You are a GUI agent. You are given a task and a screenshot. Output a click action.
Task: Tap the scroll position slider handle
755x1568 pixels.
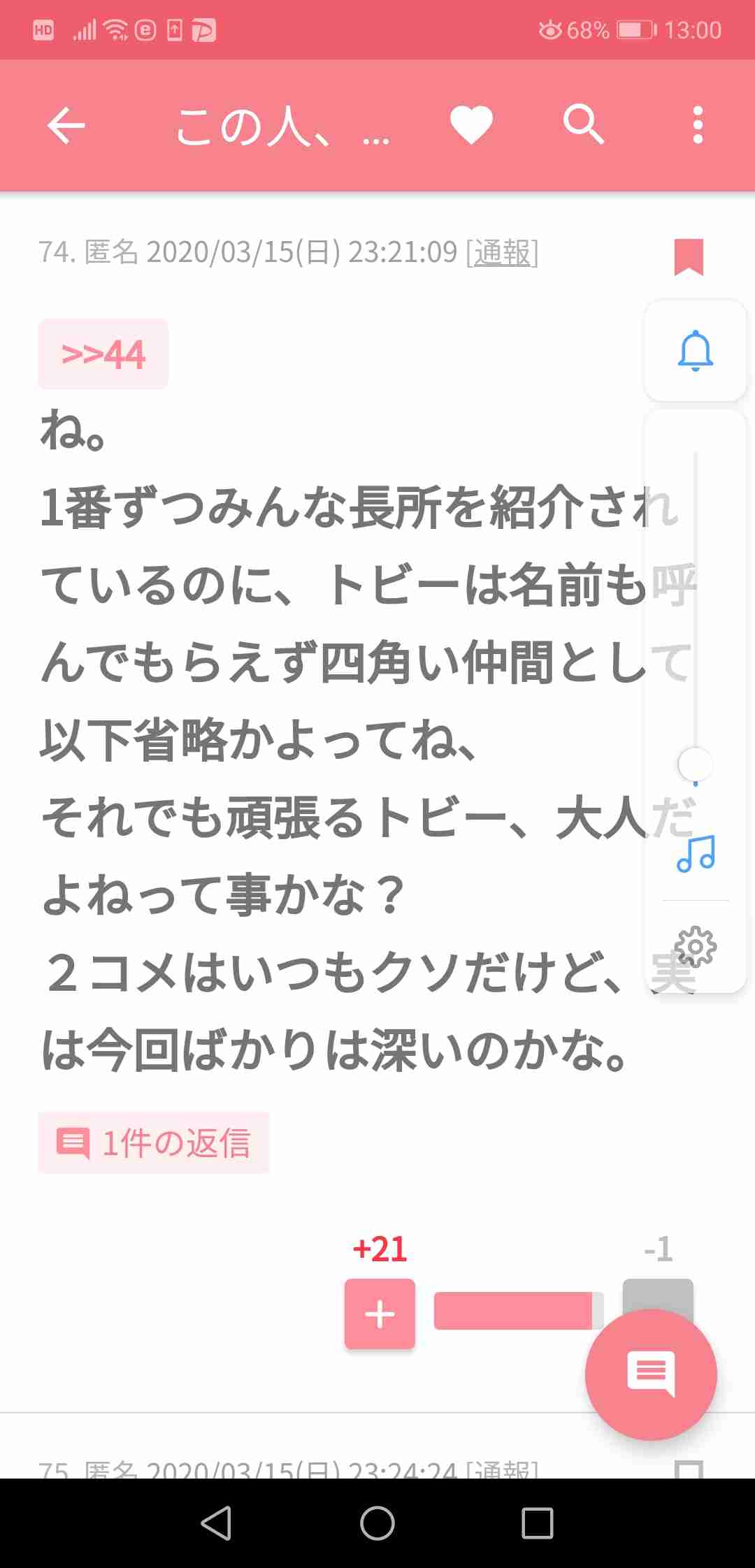coord(696,764)
